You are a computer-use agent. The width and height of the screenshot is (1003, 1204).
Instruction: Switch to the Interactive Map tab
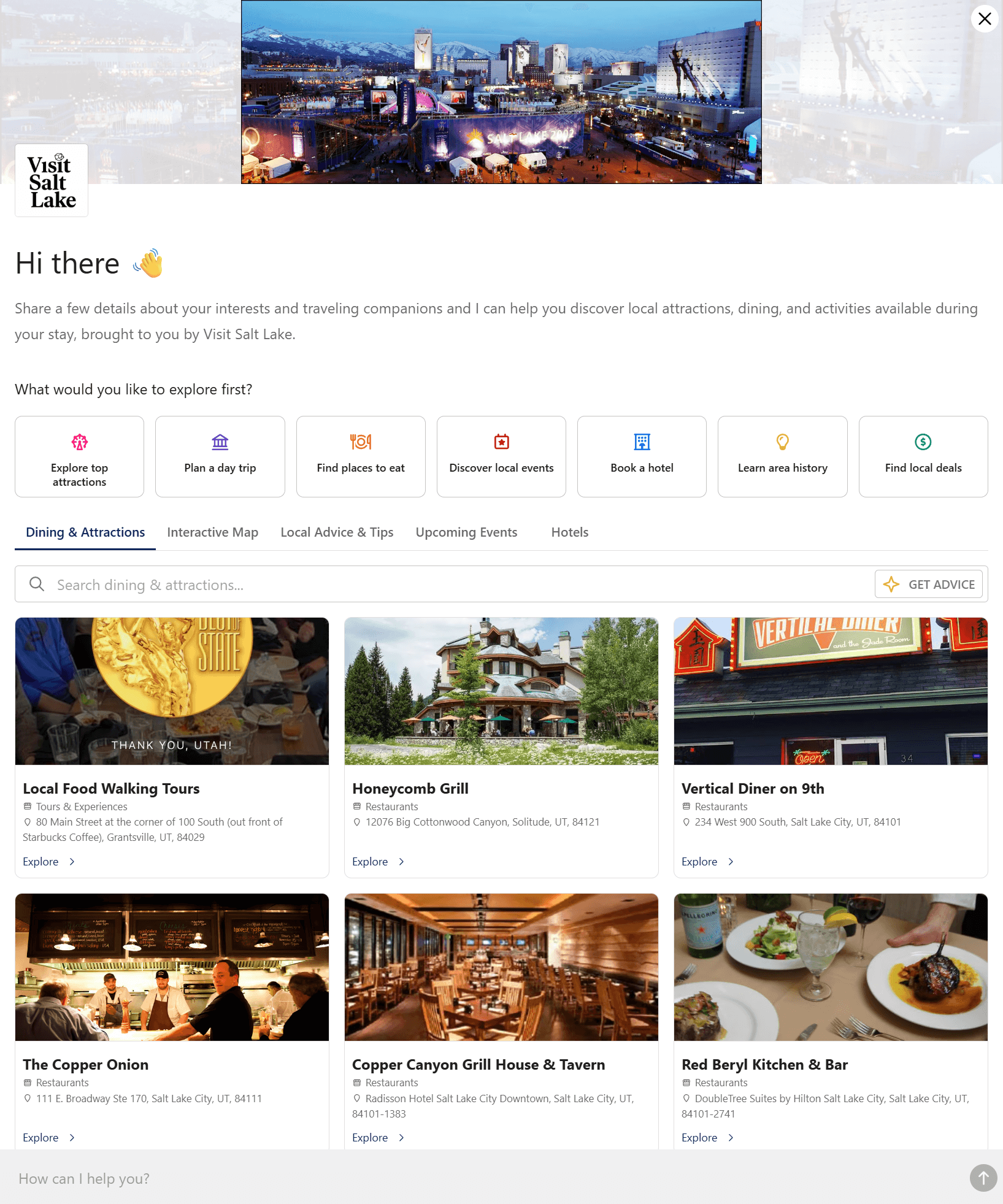(x=212, y=532)
